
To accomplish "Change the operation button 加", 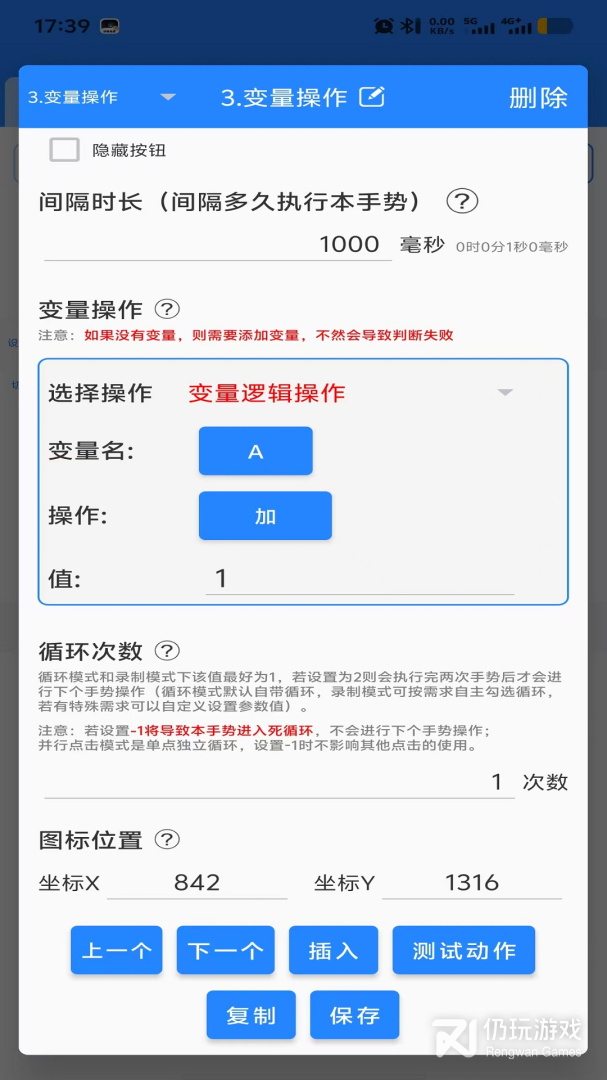I will (265, 516).
